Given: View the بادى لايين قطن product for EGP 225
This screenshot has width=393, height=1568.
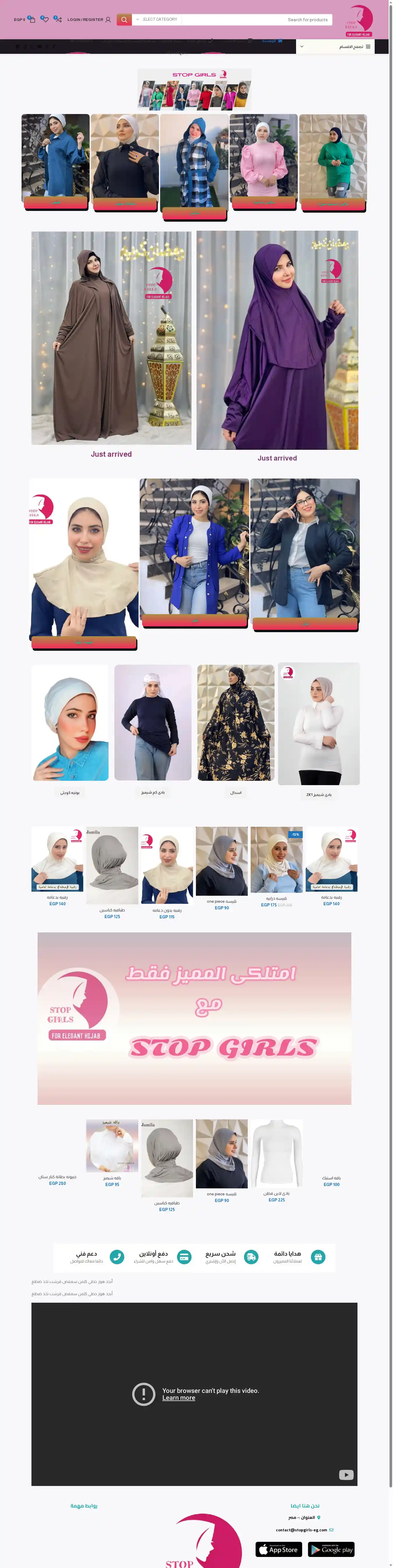Looking at the screenshot, I should coord(277,1153).
